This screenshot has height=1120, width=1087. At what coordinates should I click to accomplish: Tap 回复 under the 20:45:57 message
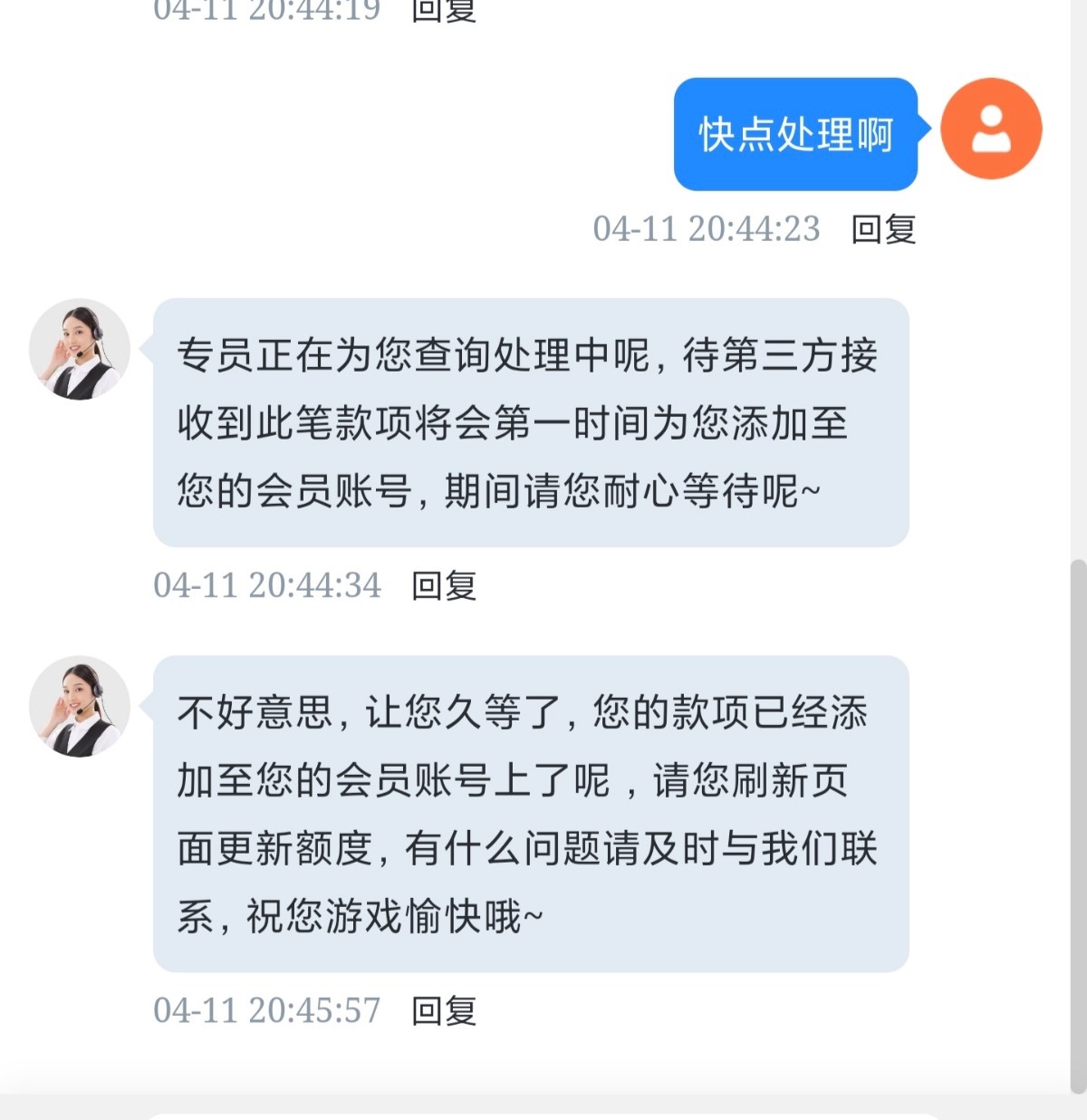443,1011
